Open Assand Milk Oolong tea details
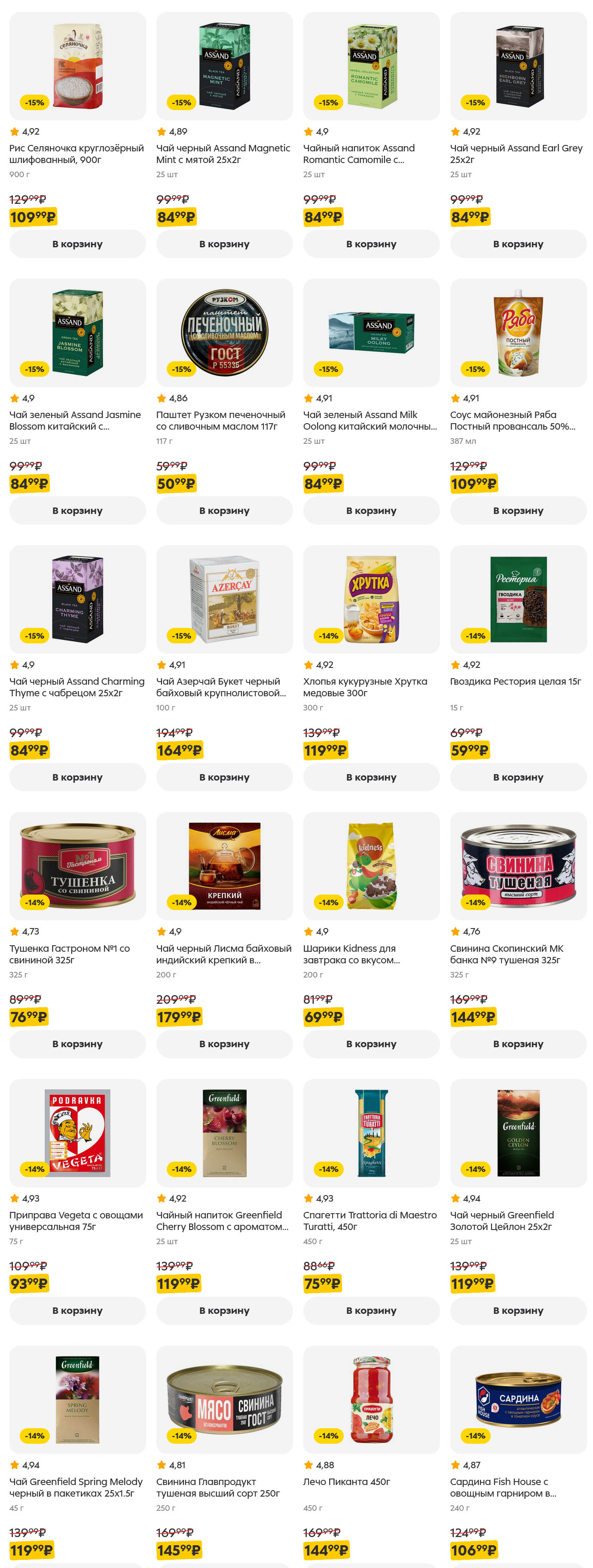 point(371,333)
